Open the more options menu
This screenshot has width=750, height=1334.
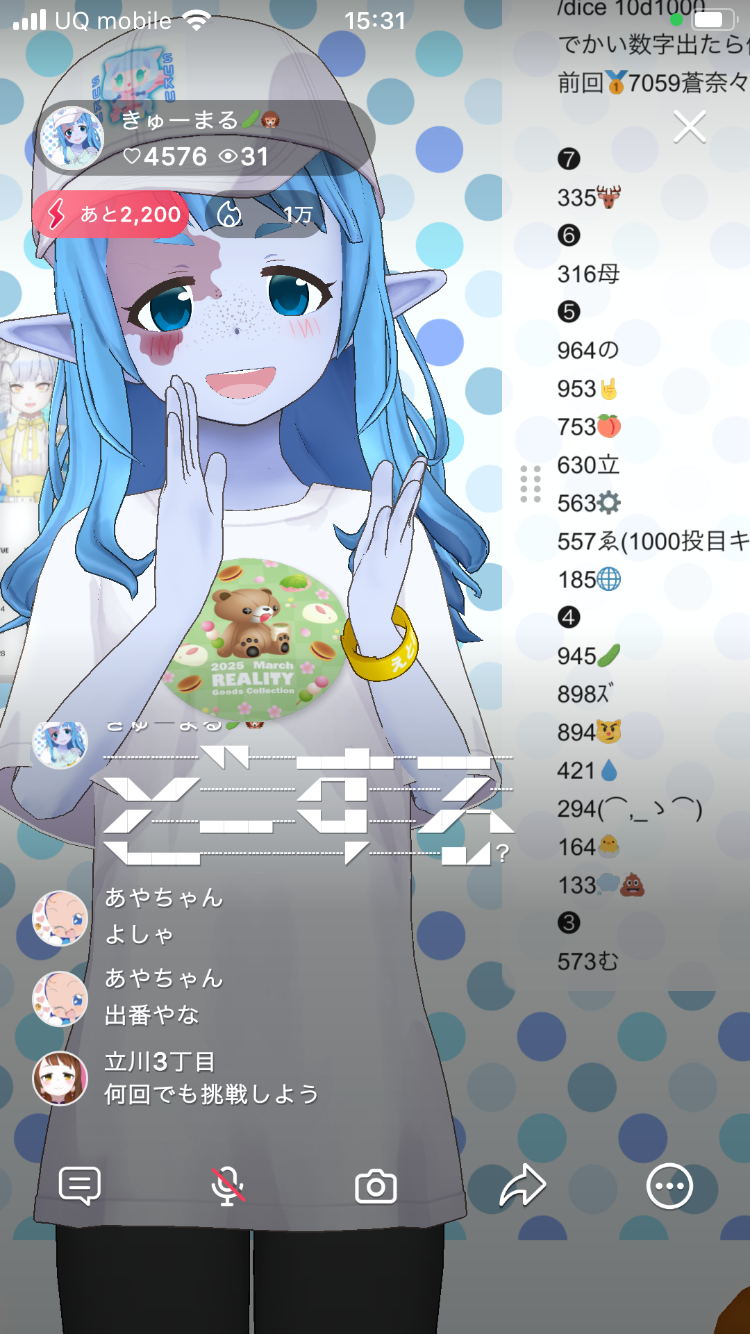669,1187
